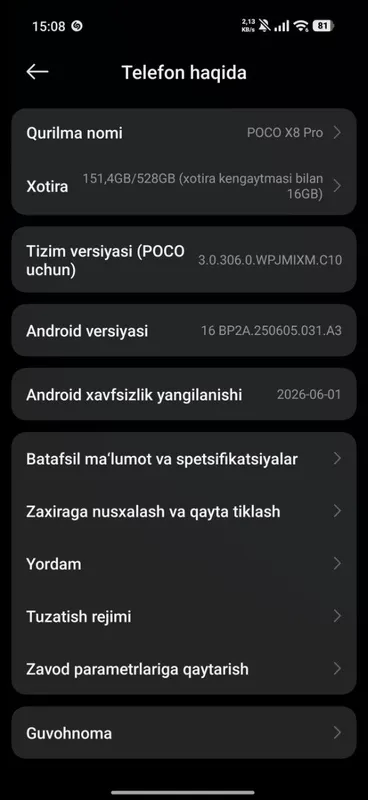Go back using the top-left arrow
Screen dimensions: 368x800
tap(37, 72)
